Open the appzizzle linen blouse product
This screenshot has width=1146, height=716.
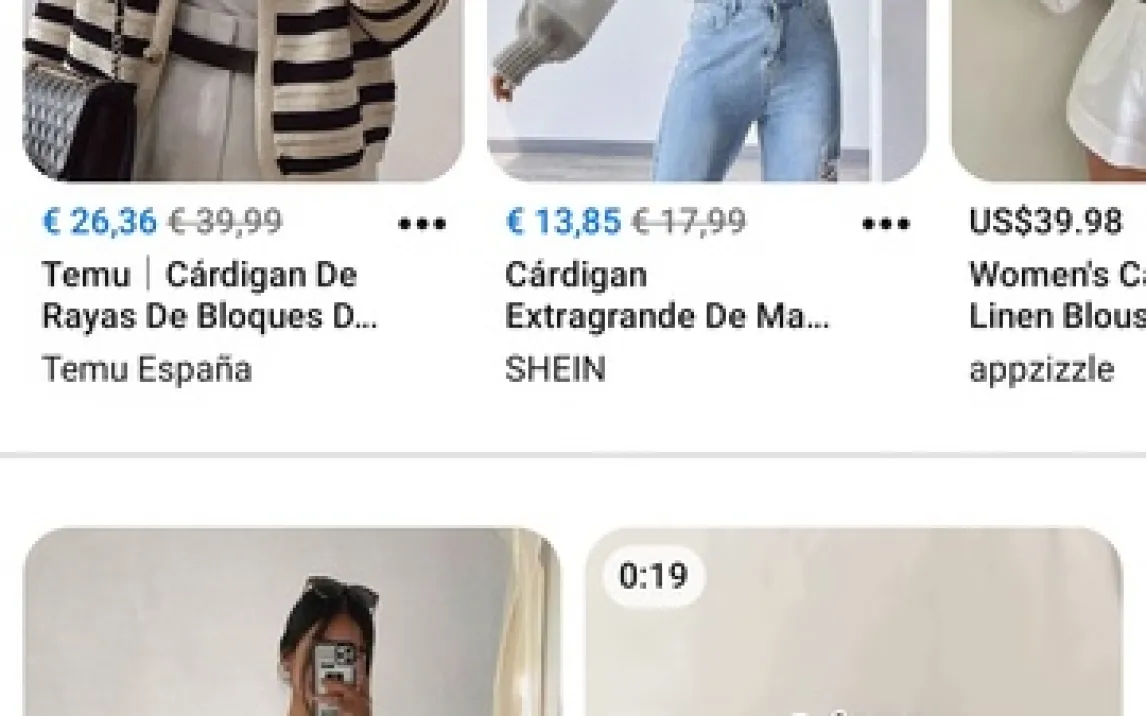[x=1050, y=90]
